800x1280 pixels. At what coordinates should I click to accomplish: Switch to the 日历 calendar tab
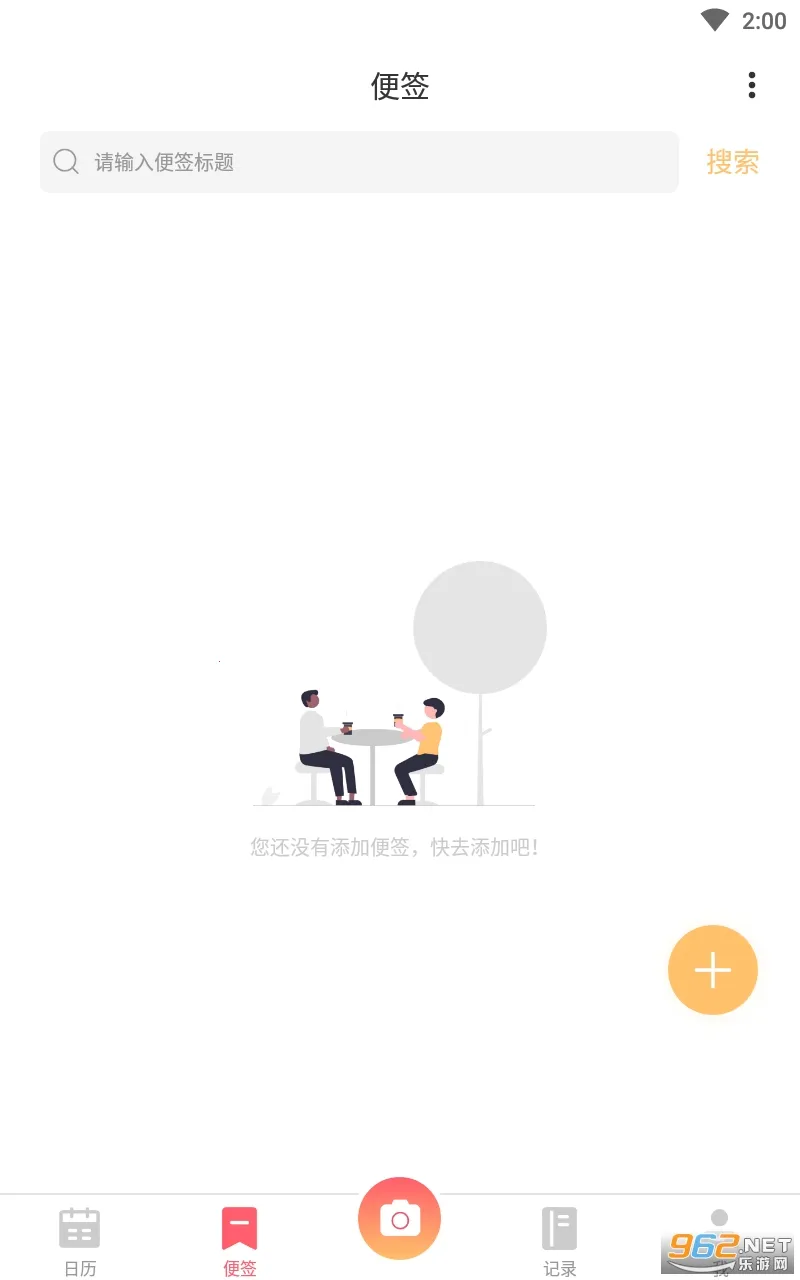(x=80, y=1240)
